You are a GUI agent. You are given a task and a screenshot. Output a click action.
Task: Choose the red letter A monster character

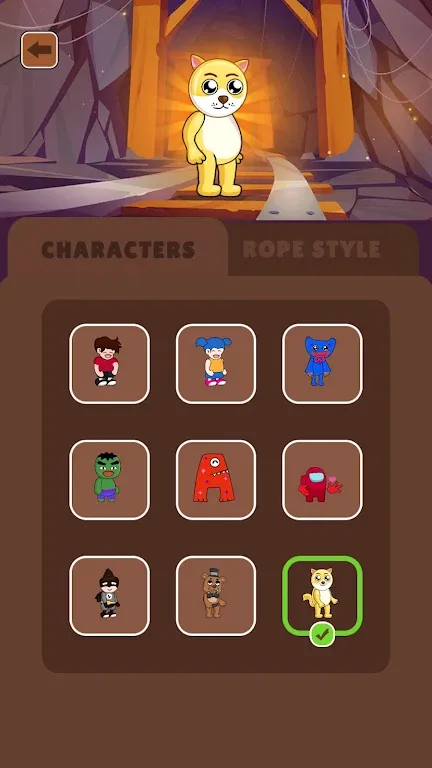coord(216,480)
